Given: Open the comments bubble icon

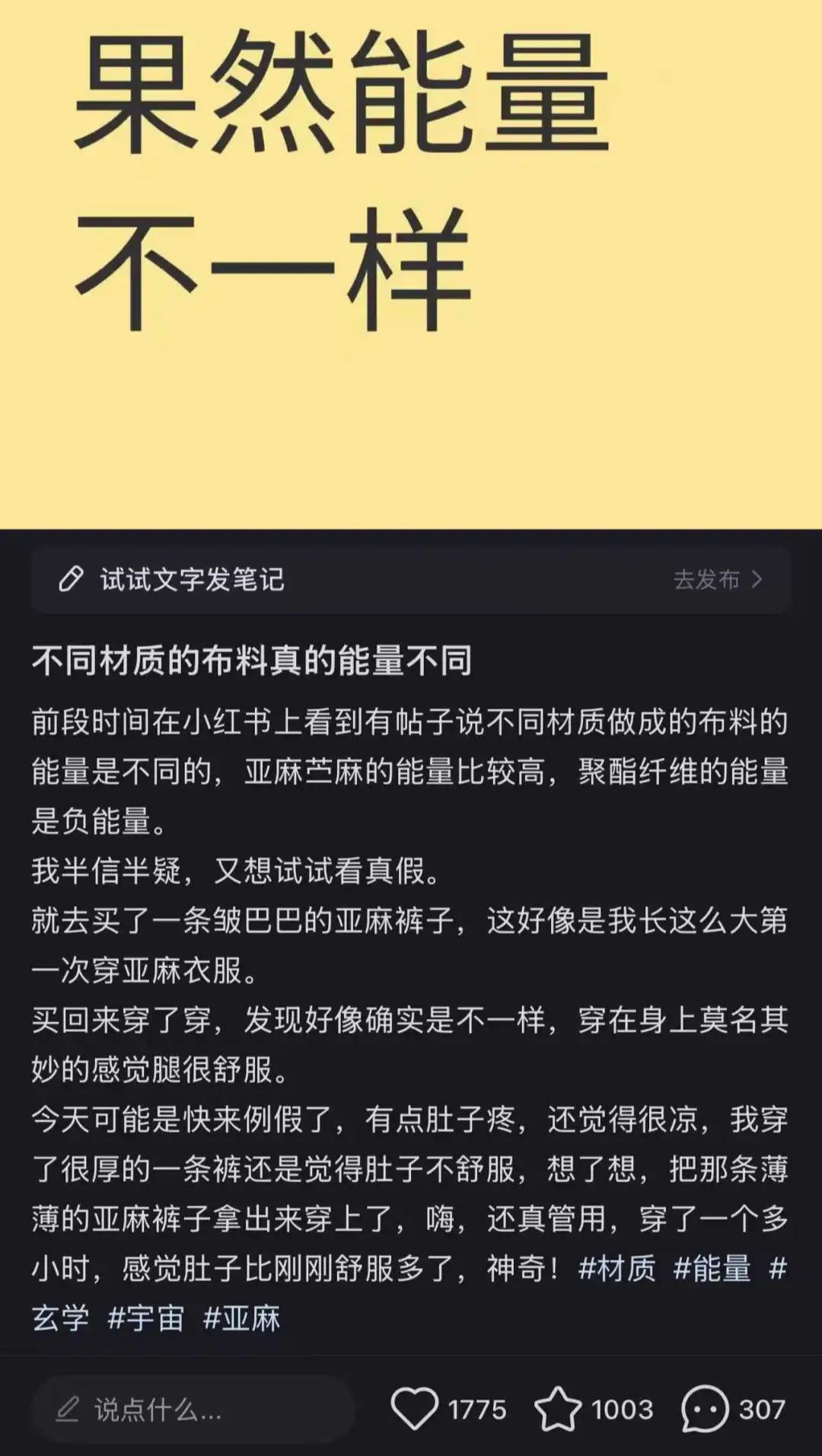Looking at the screenshot, I should [x=705, y=1409].
